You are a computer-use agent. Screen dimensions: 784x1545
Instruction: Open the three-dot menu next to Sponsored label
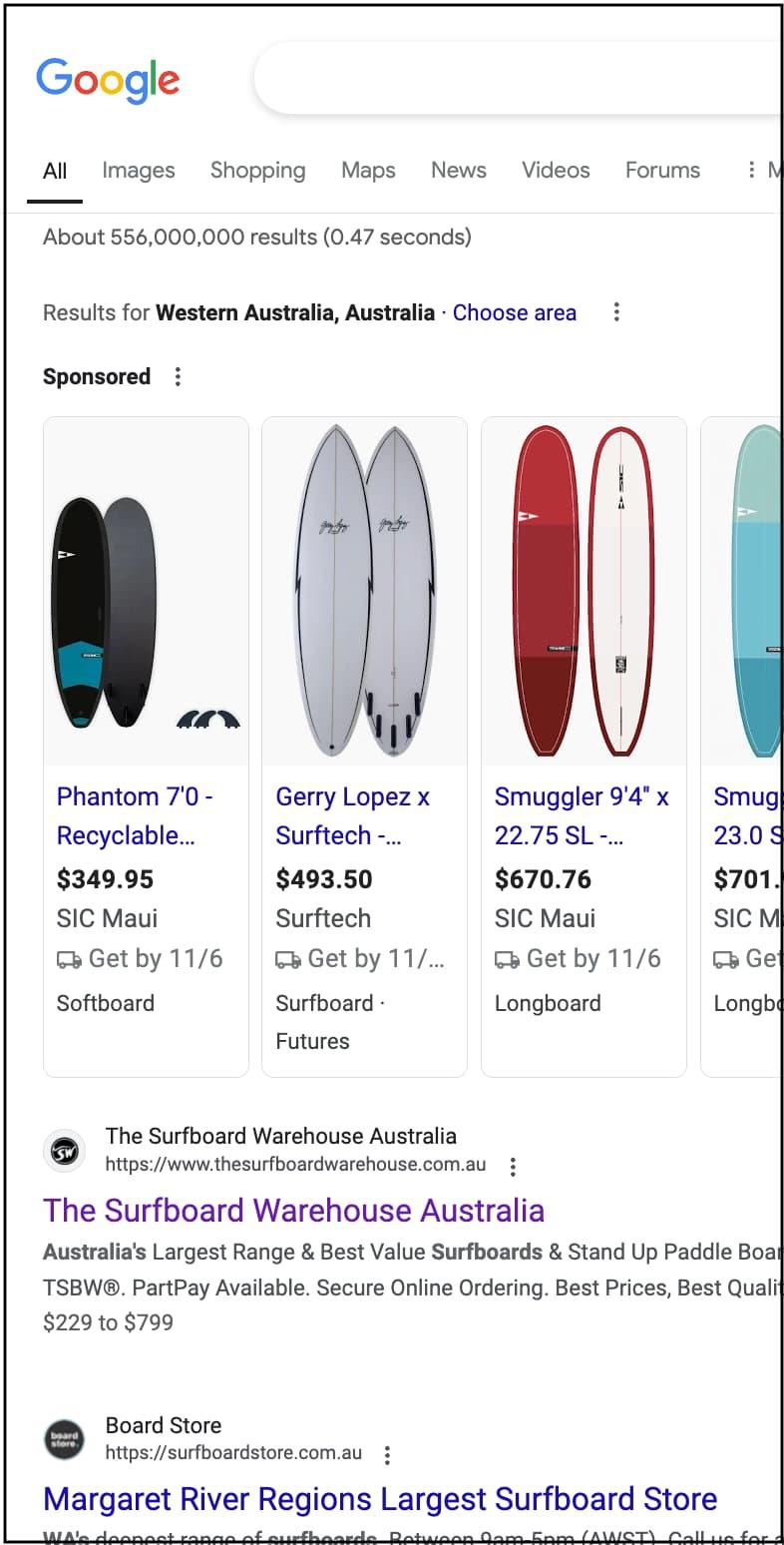[x=177, y=376]
